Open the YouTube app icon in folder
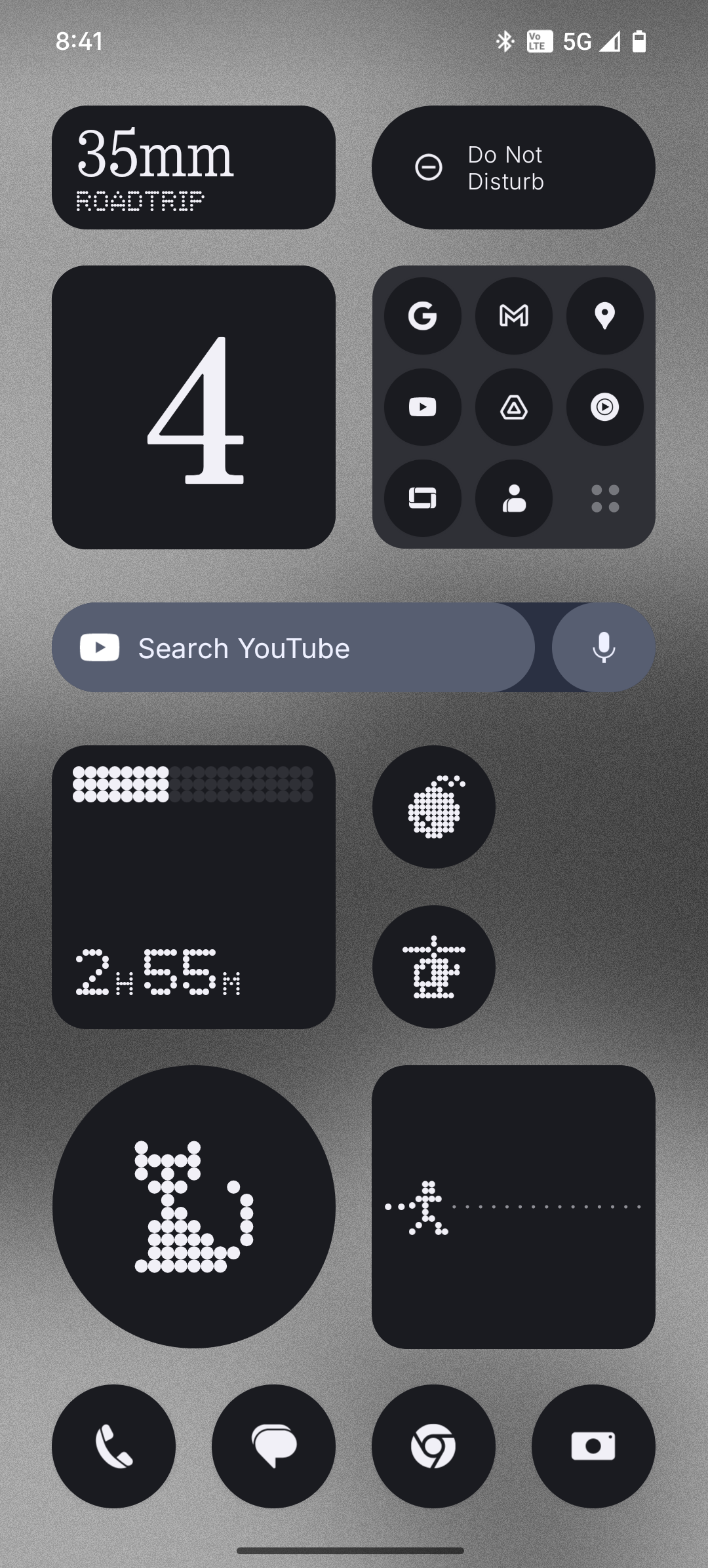The height and width of the screenshot is (1568, 708). [x=423, y=407]
